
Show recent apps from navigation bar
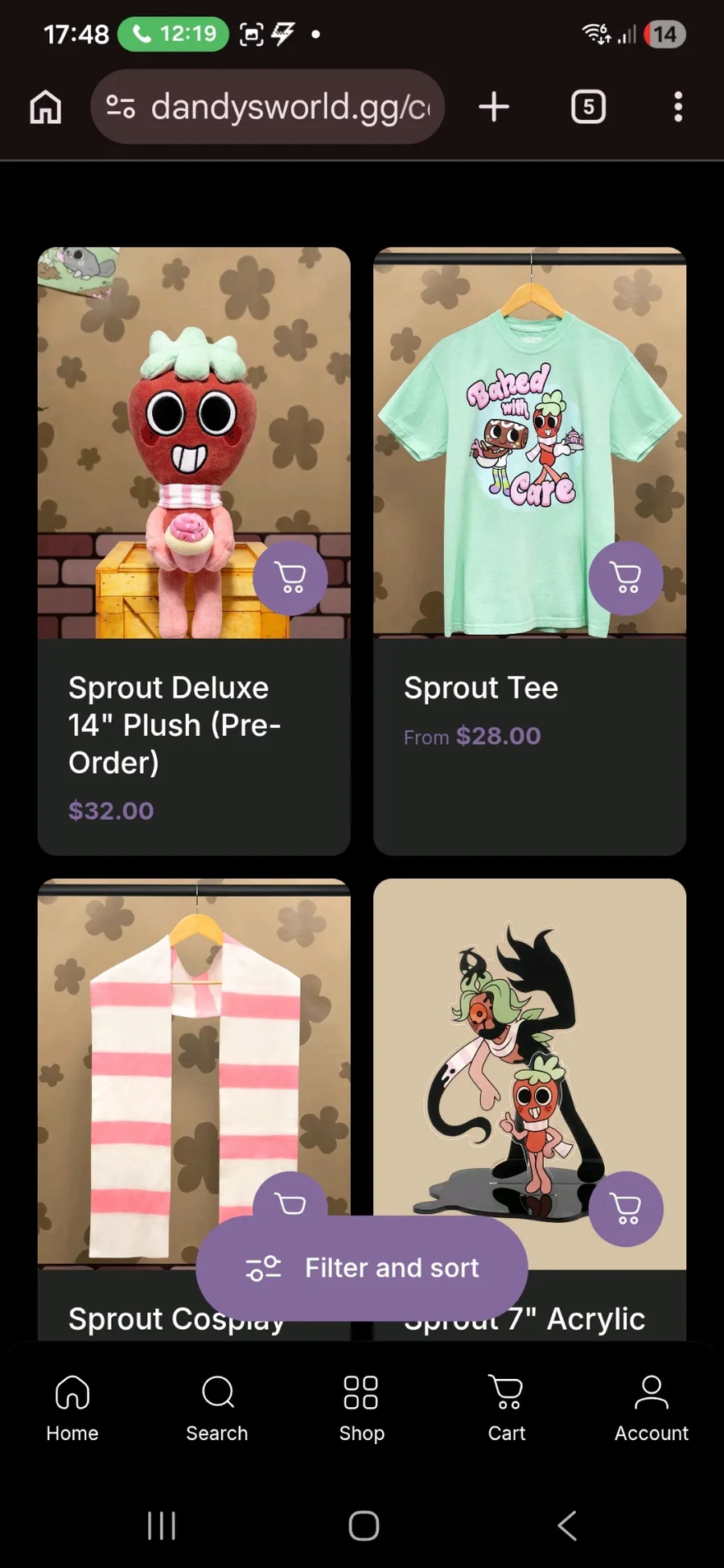click(162, 1525)
